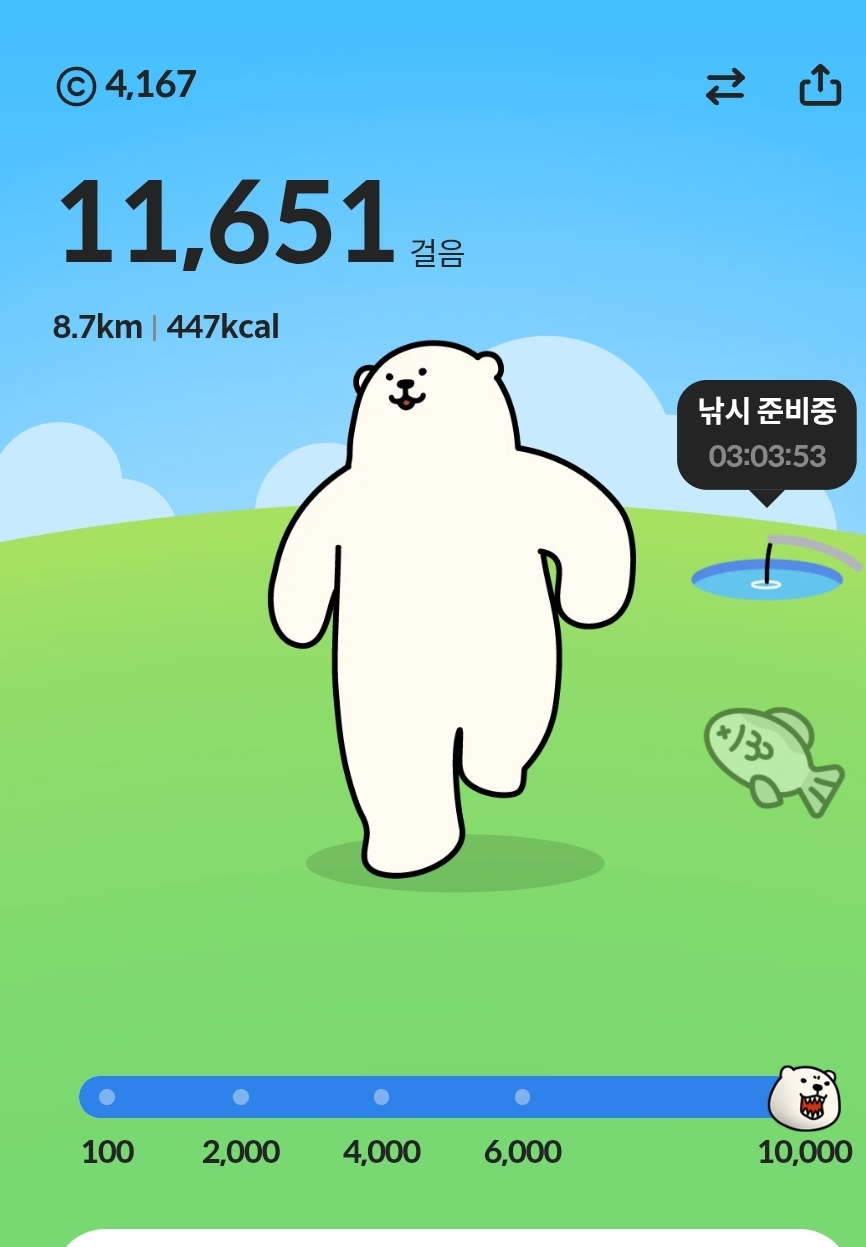The image size is (866, 1247).
Task: Open the share icon
Action: tap(819, 86)
